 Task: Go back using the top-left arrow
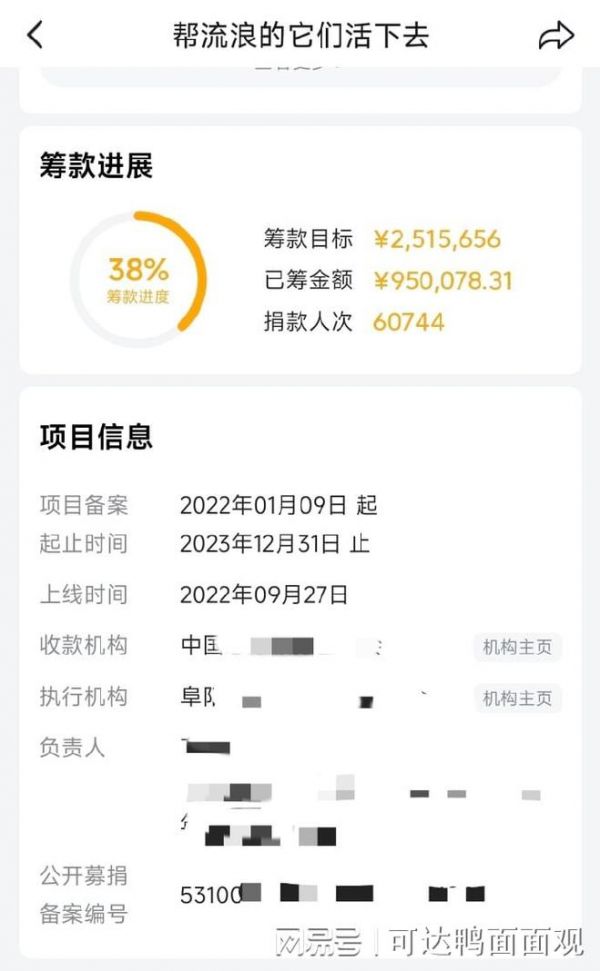click(35, 34)
